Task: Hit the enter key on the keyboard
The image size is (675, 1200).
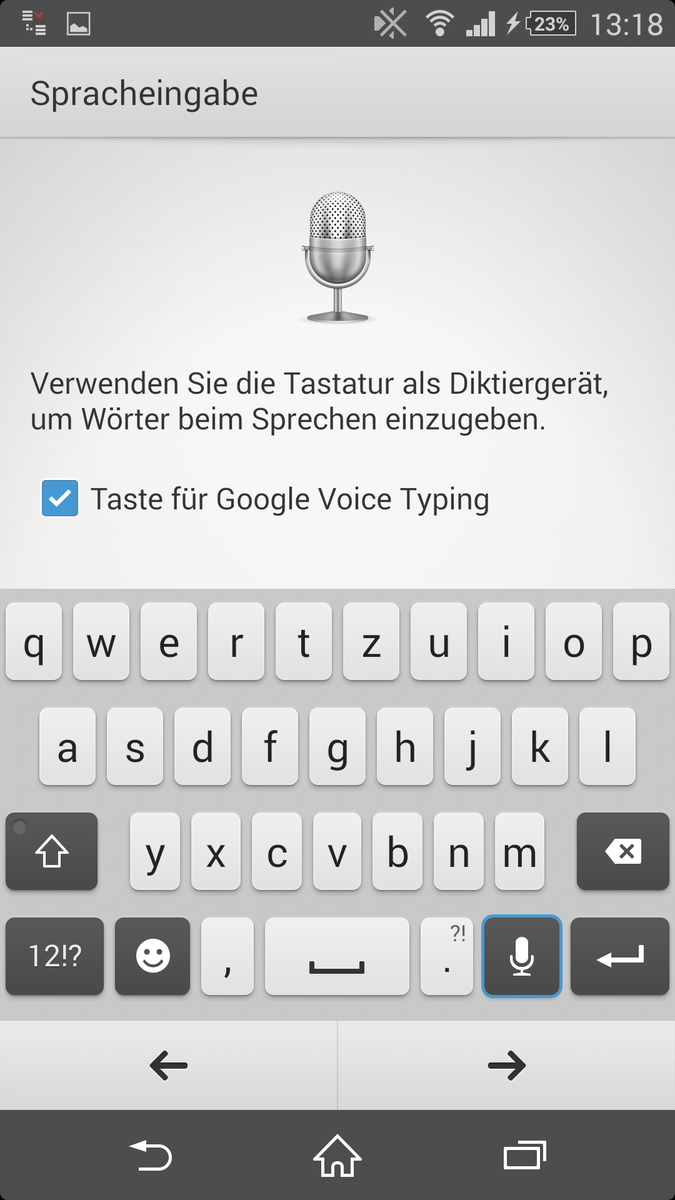Action: 620,956
